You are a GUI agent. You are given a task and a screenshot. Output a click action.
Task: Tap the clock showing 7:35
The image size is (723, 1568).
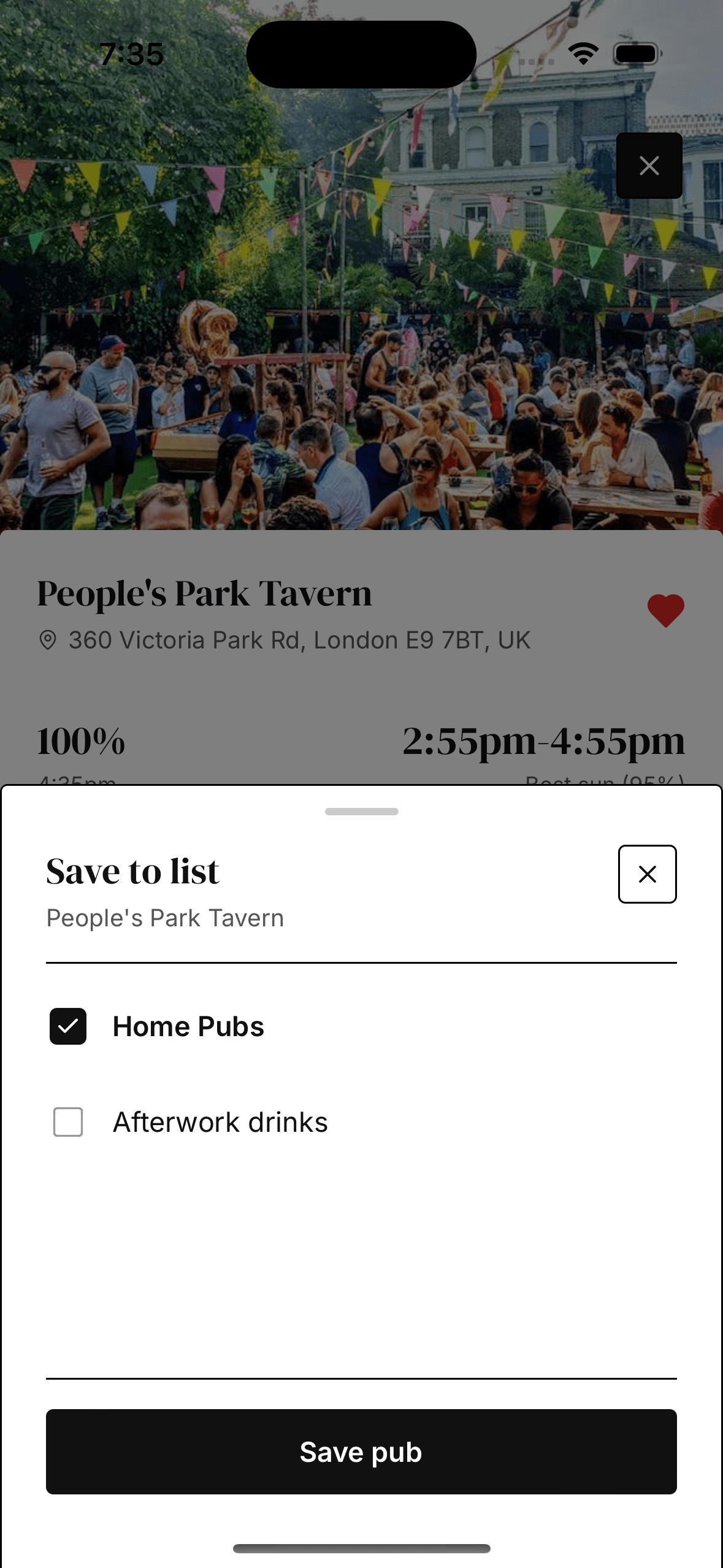click(x=131, y=54)
